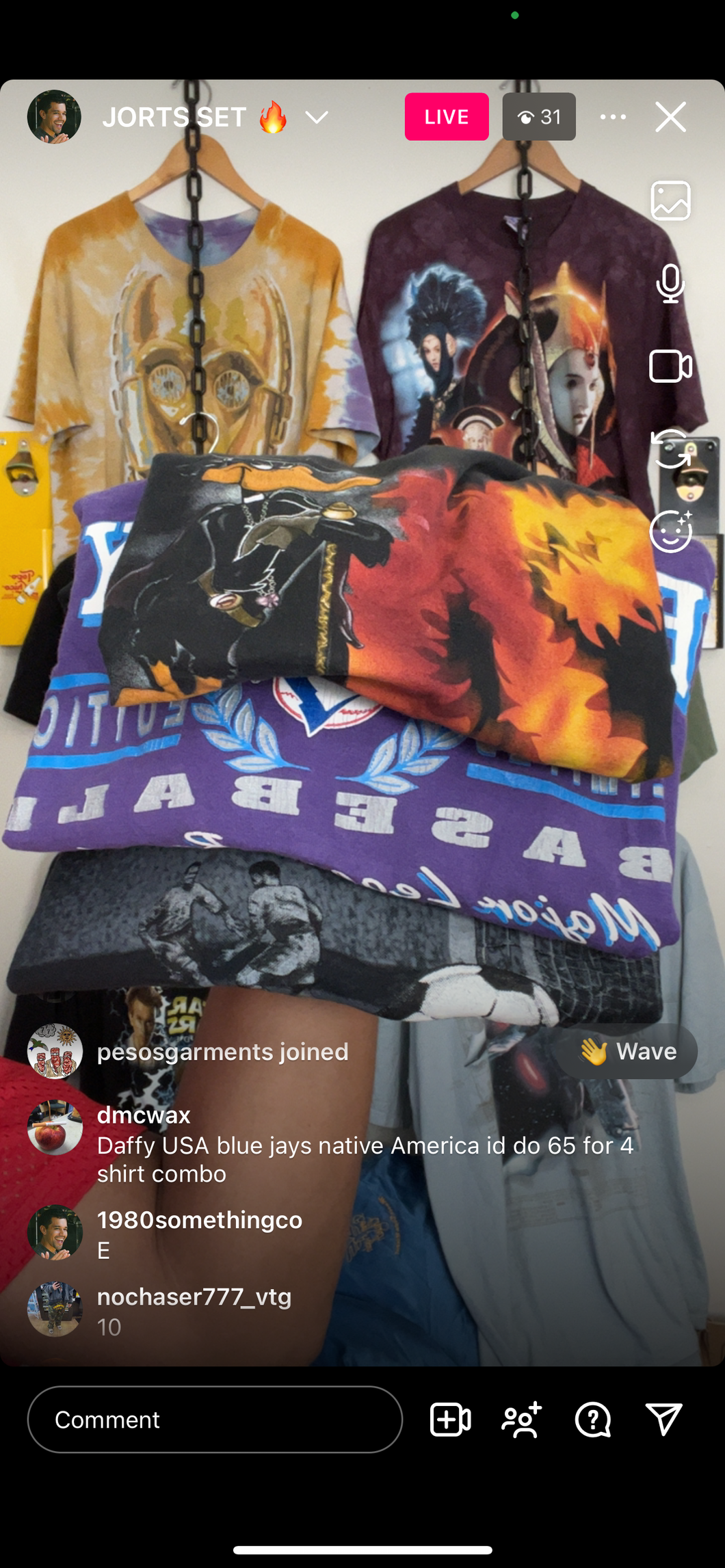Flip between front and rear camera
Screen dimensions: 725x1568
[x=670, y=449]
